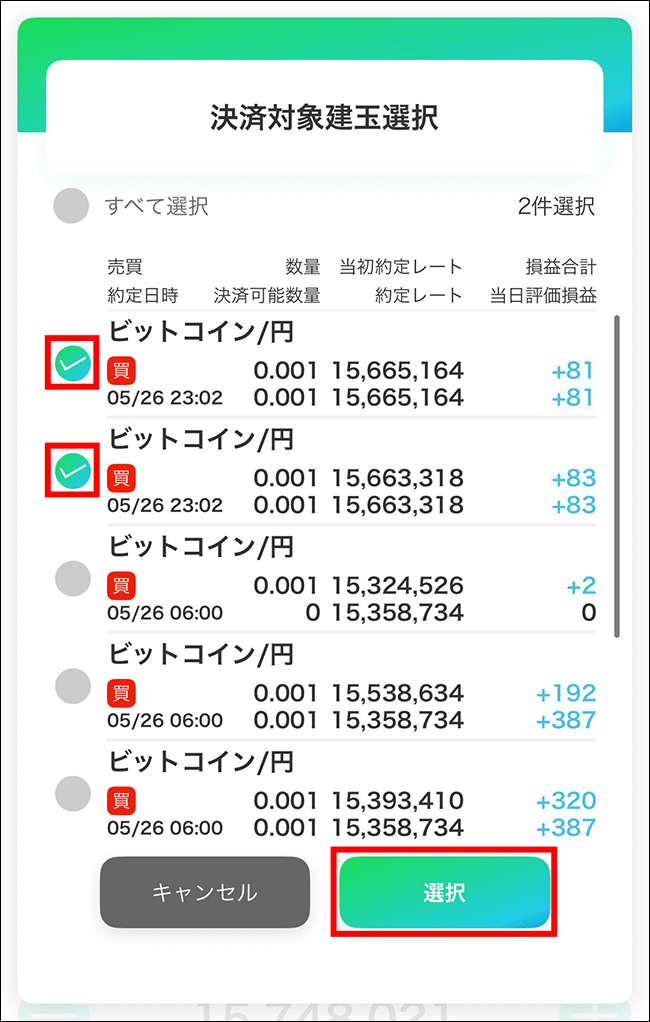Screen dimensions: 650x1022
Task: Select the position with rate 15,538,634
Action: (x=72, y=686)
